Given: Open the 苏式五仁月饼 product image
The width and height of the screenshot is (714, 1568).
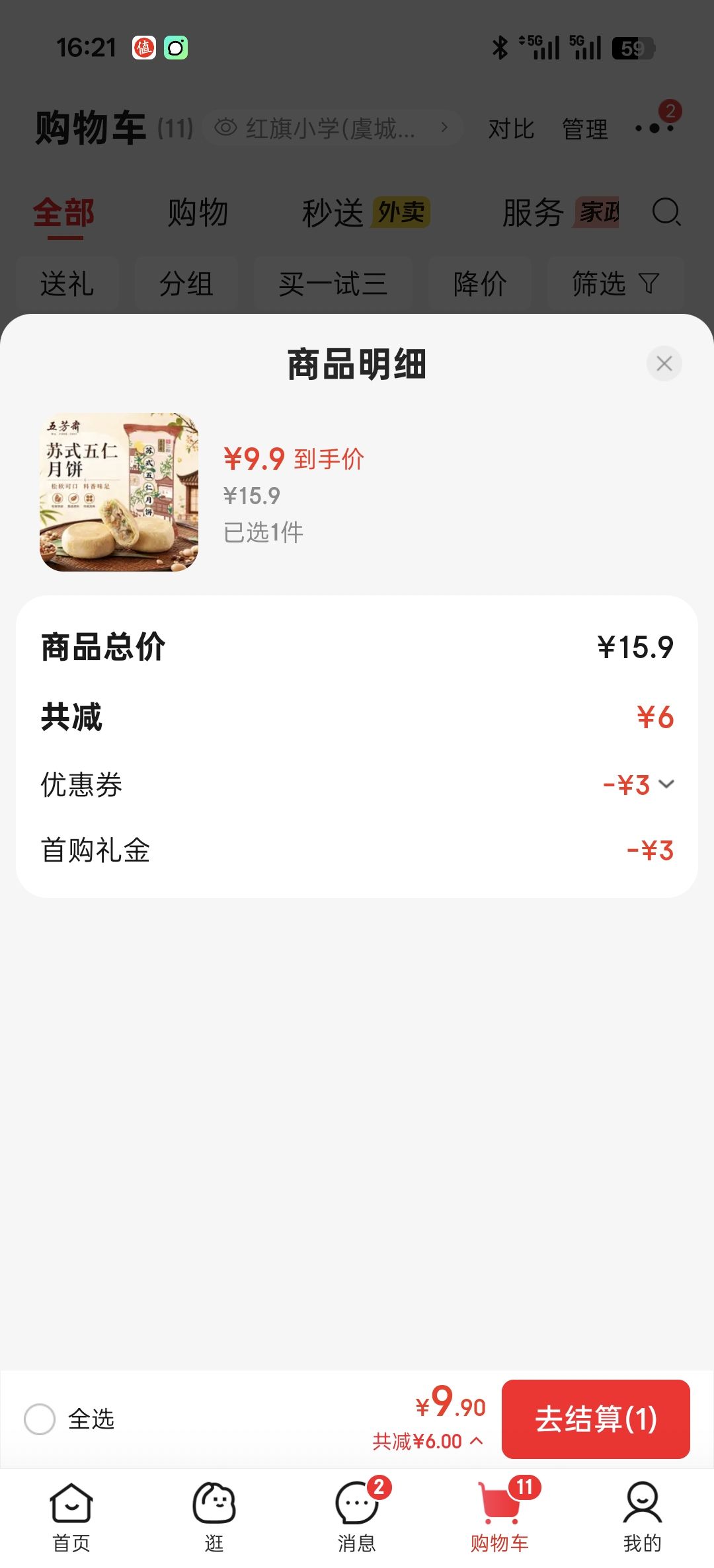Looking at the screenshot, I should pos(119,492).
